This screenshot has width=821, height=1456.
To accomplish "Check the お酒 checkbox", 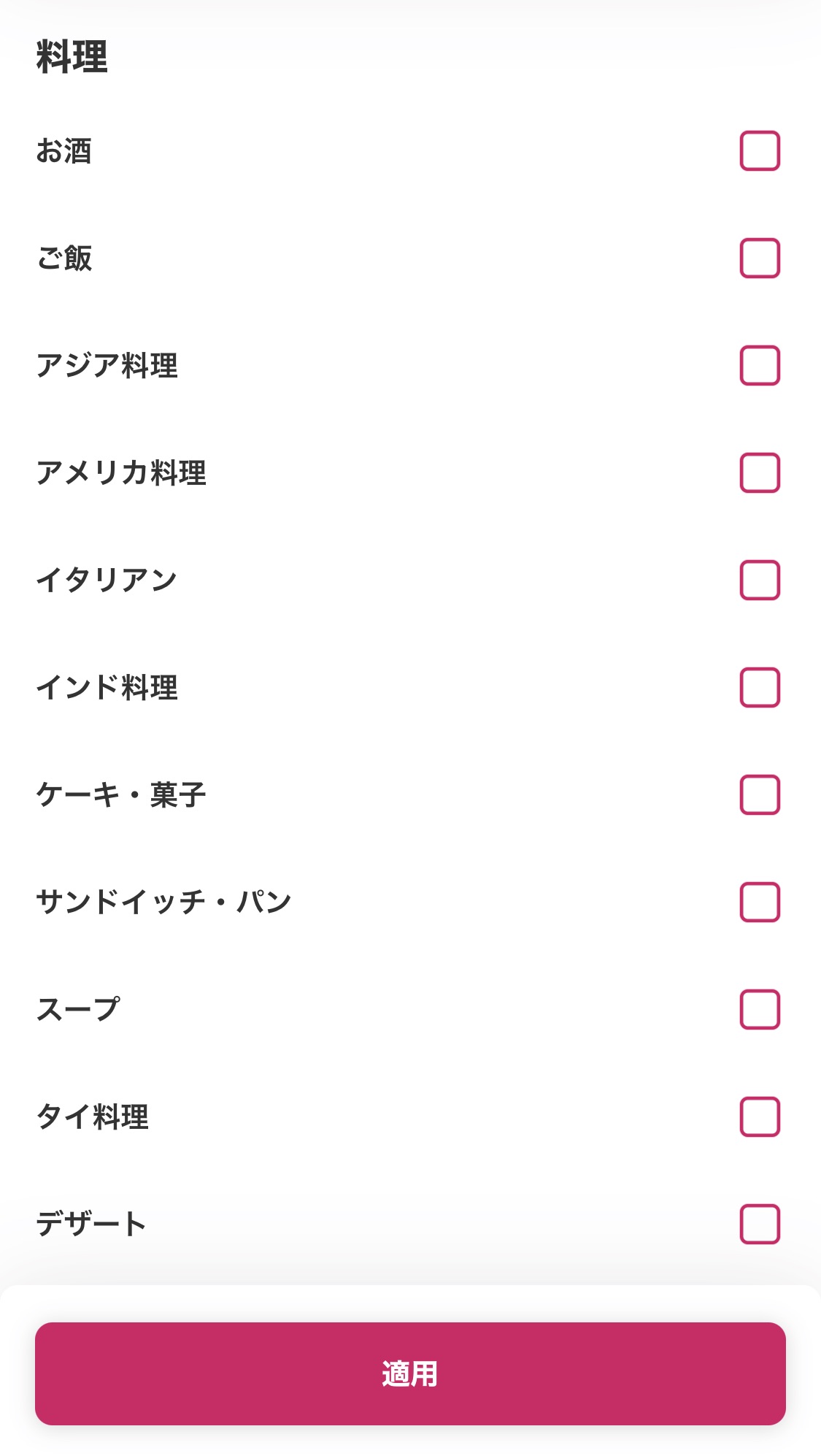I will tap(760, 151).
